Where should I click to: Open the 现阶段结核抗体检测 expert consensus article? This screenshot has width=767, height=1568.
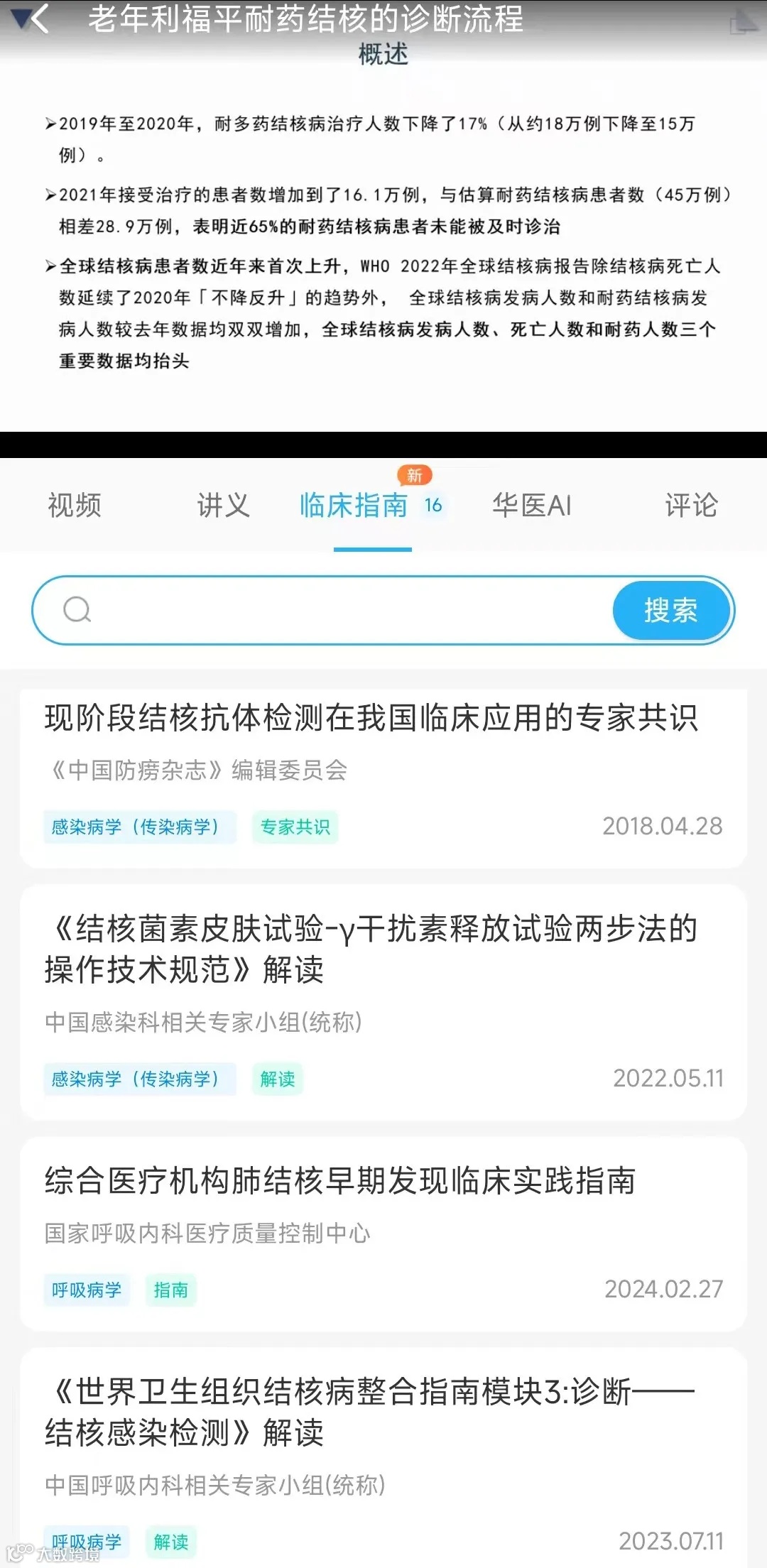(372, 719)
